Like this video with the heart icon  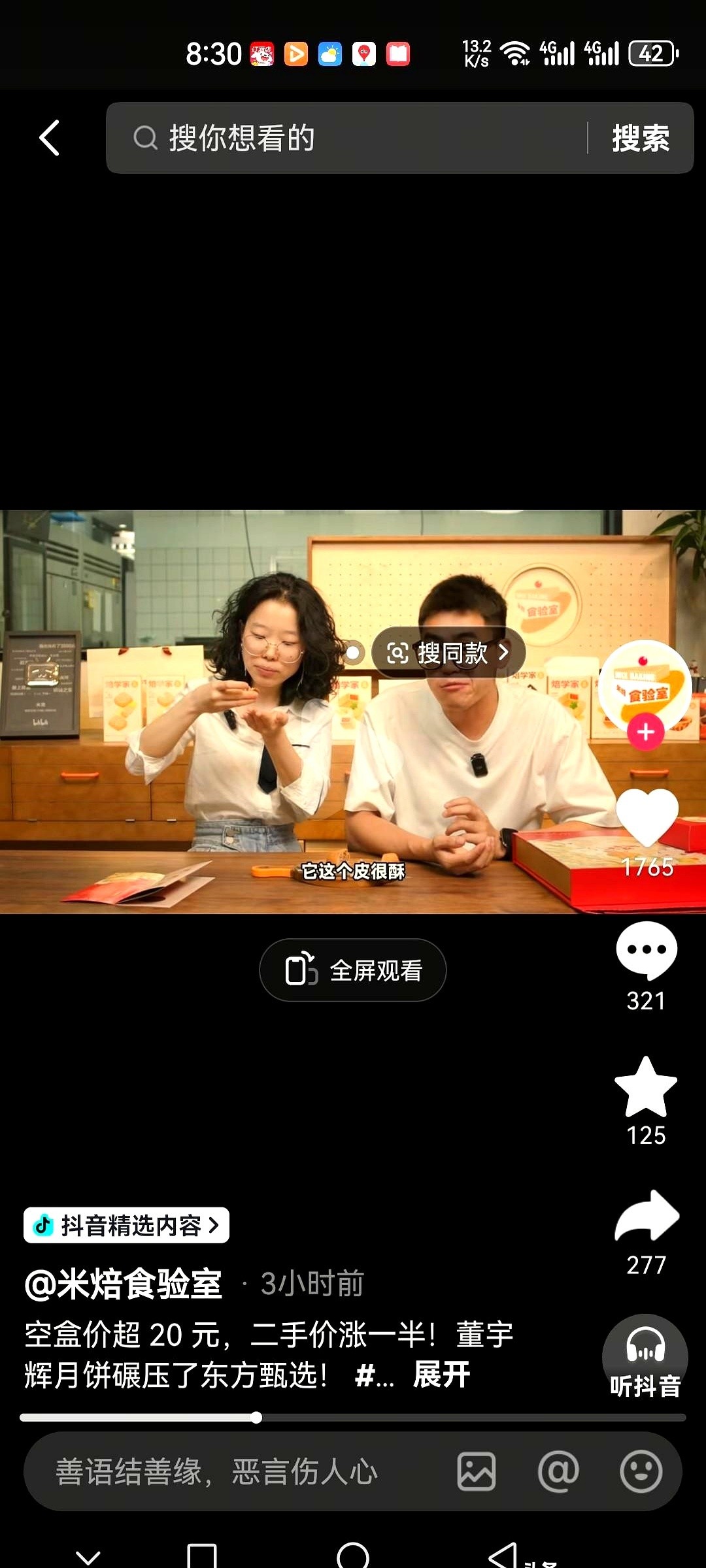647,818
